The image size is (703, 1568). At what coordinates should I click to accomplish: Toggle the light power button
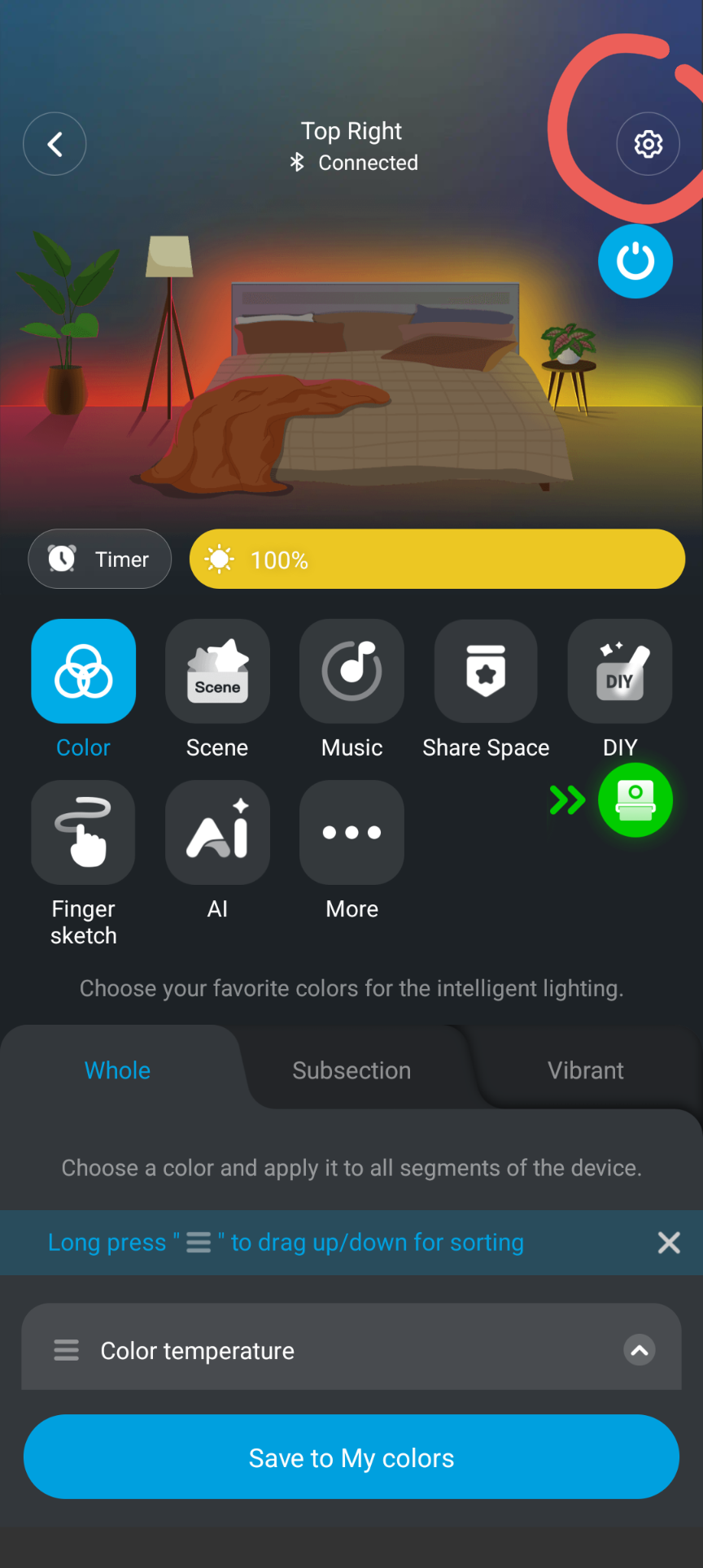tap(635, 261)
